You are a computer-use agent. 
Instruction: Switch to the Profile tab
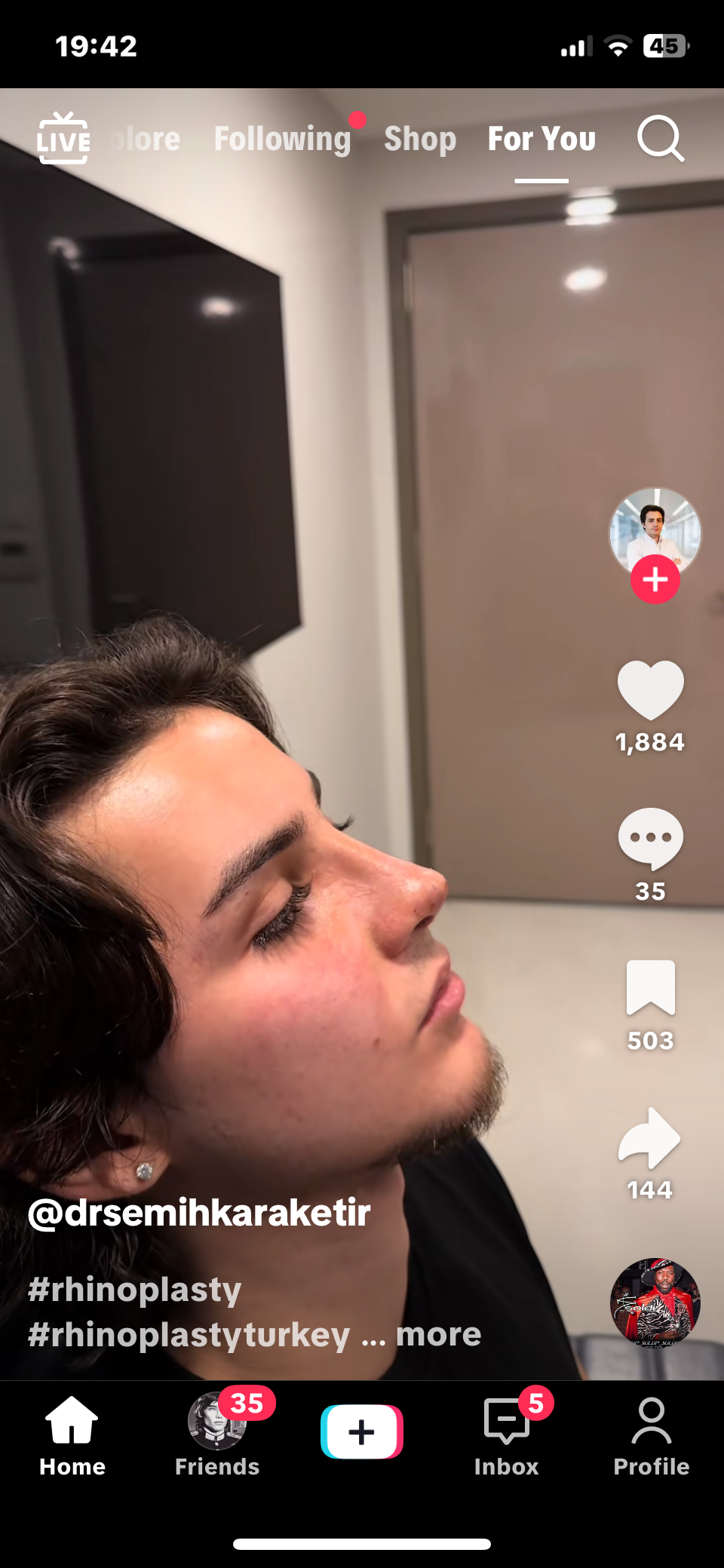(x=651, y=1435)
